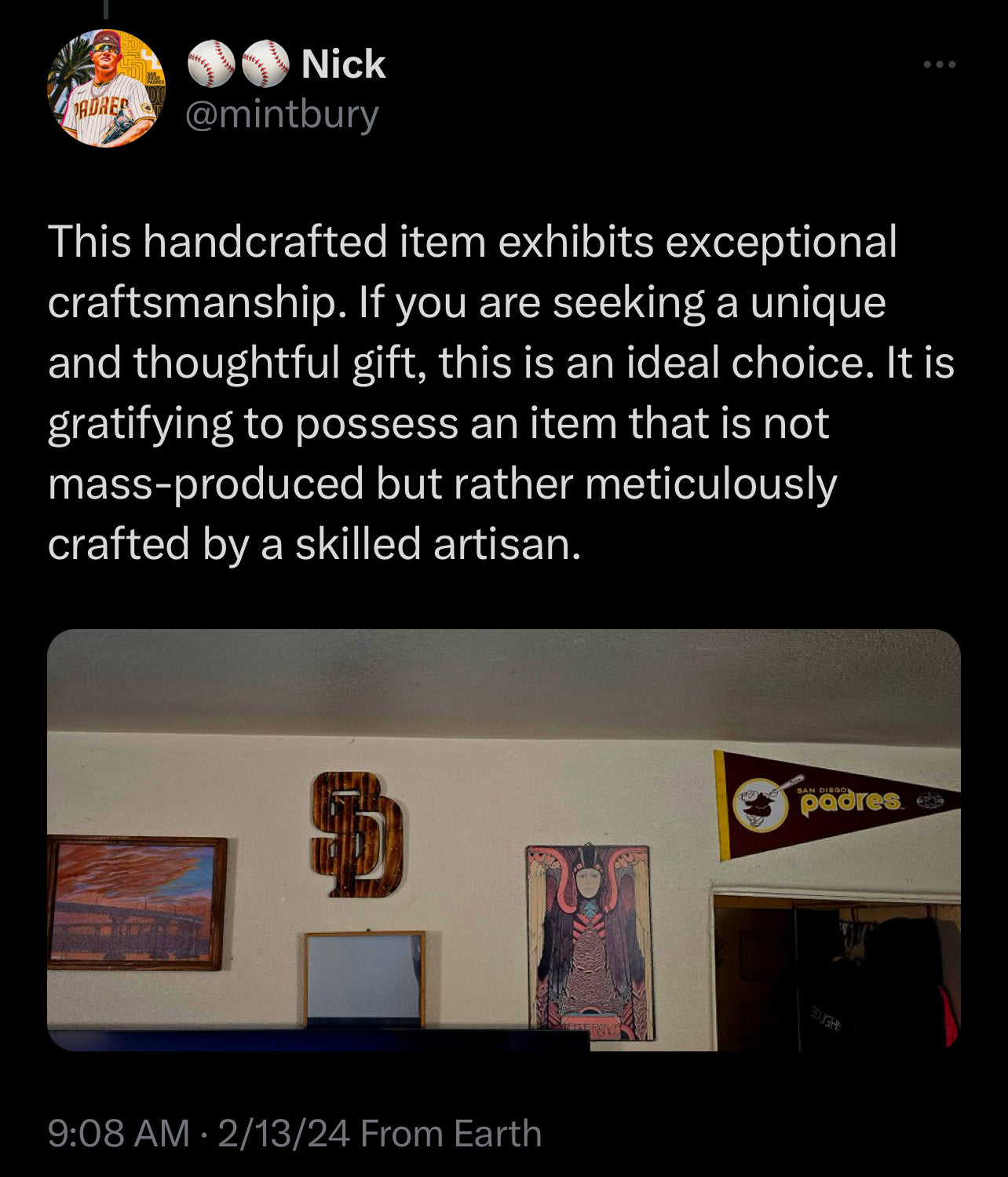
Task: Visit the @mintbury profile handle
Action: [x=282, y=115]
